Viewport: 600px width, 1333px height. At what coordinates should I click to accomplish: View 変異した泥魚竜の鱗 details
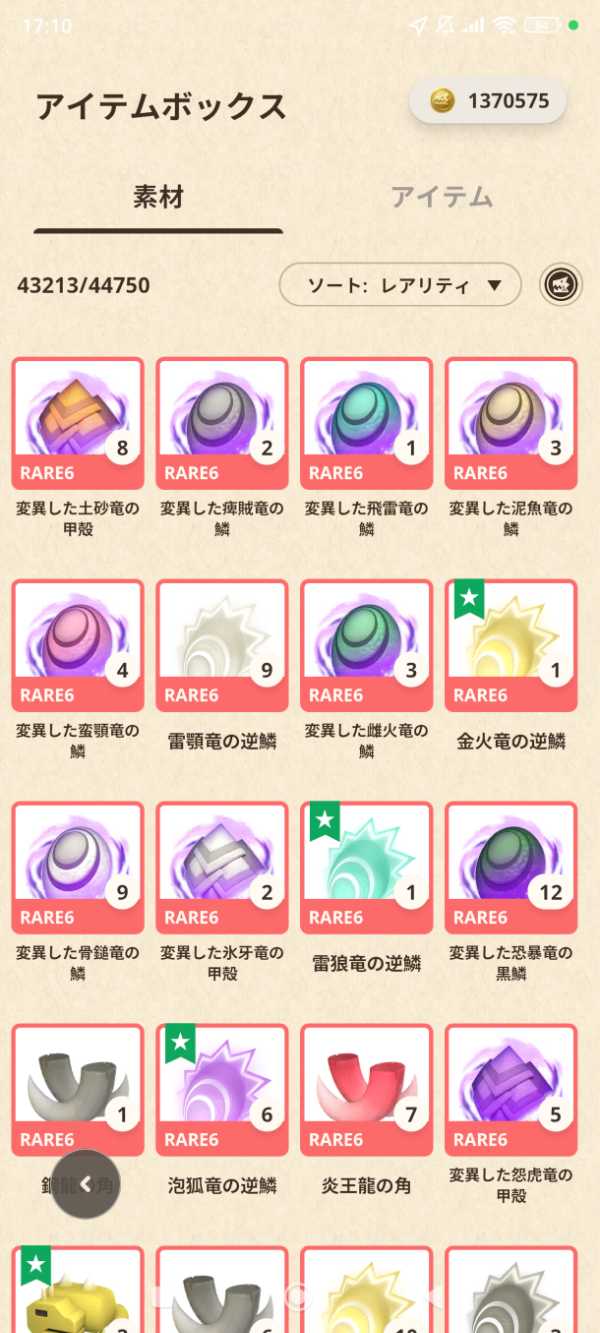click(x=511, y=422)
